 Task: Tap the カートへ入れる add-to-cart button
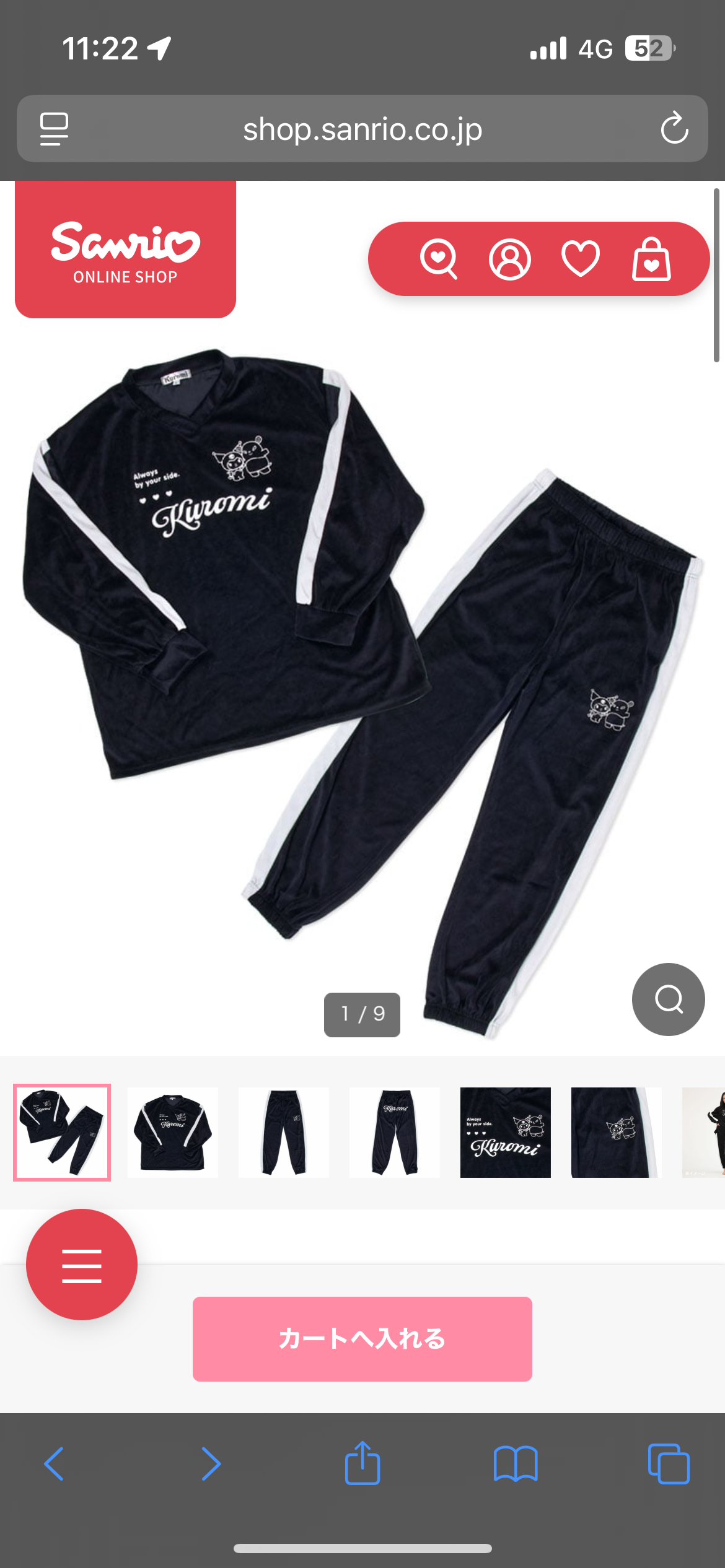pyautogui.click(x=362, y=1339)
